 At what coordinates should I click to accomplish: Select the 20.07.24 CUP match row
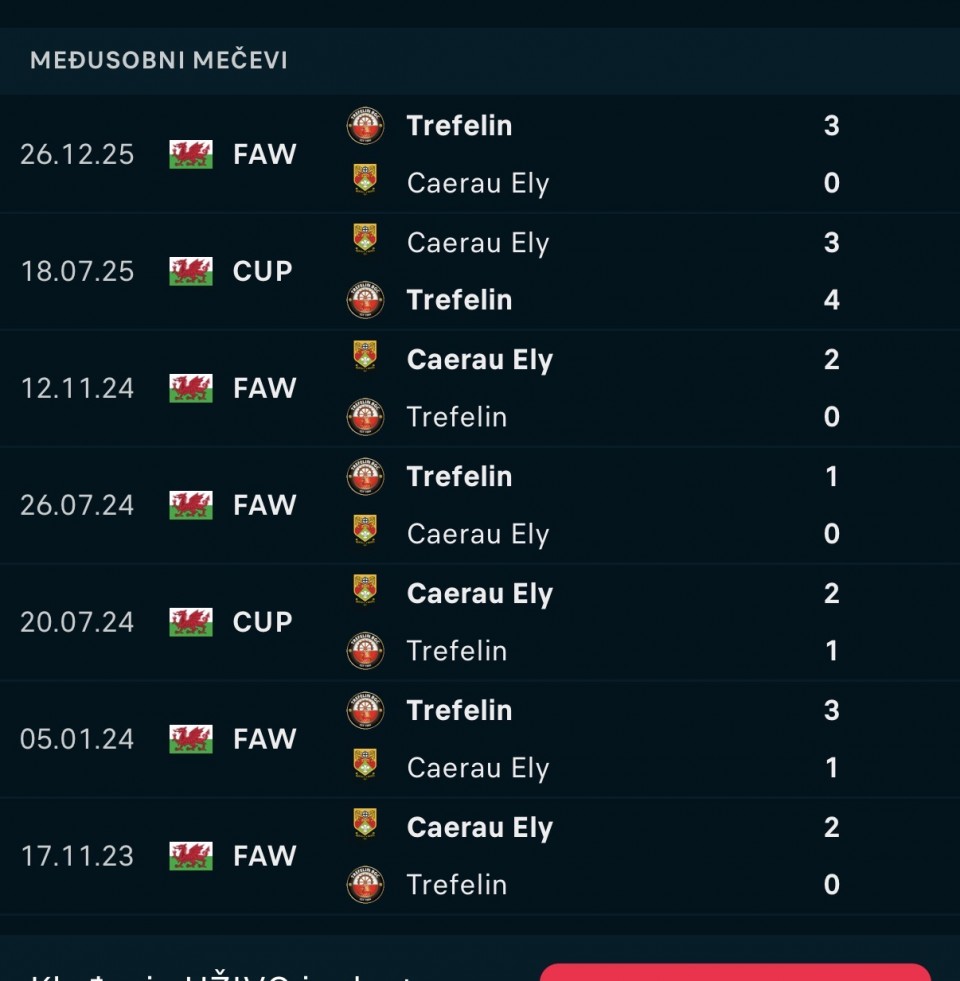[480, 622]
